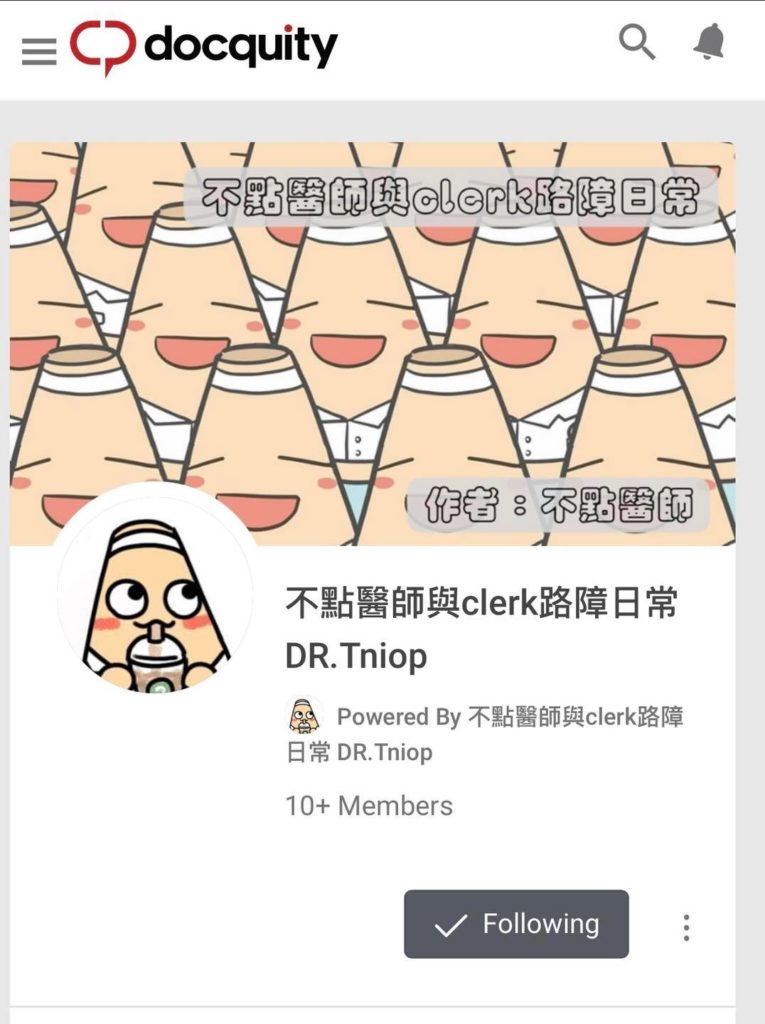This screenshot has height=1024, width=765.
Task: Open the search magnifier icon
Action: coord(637,43)
